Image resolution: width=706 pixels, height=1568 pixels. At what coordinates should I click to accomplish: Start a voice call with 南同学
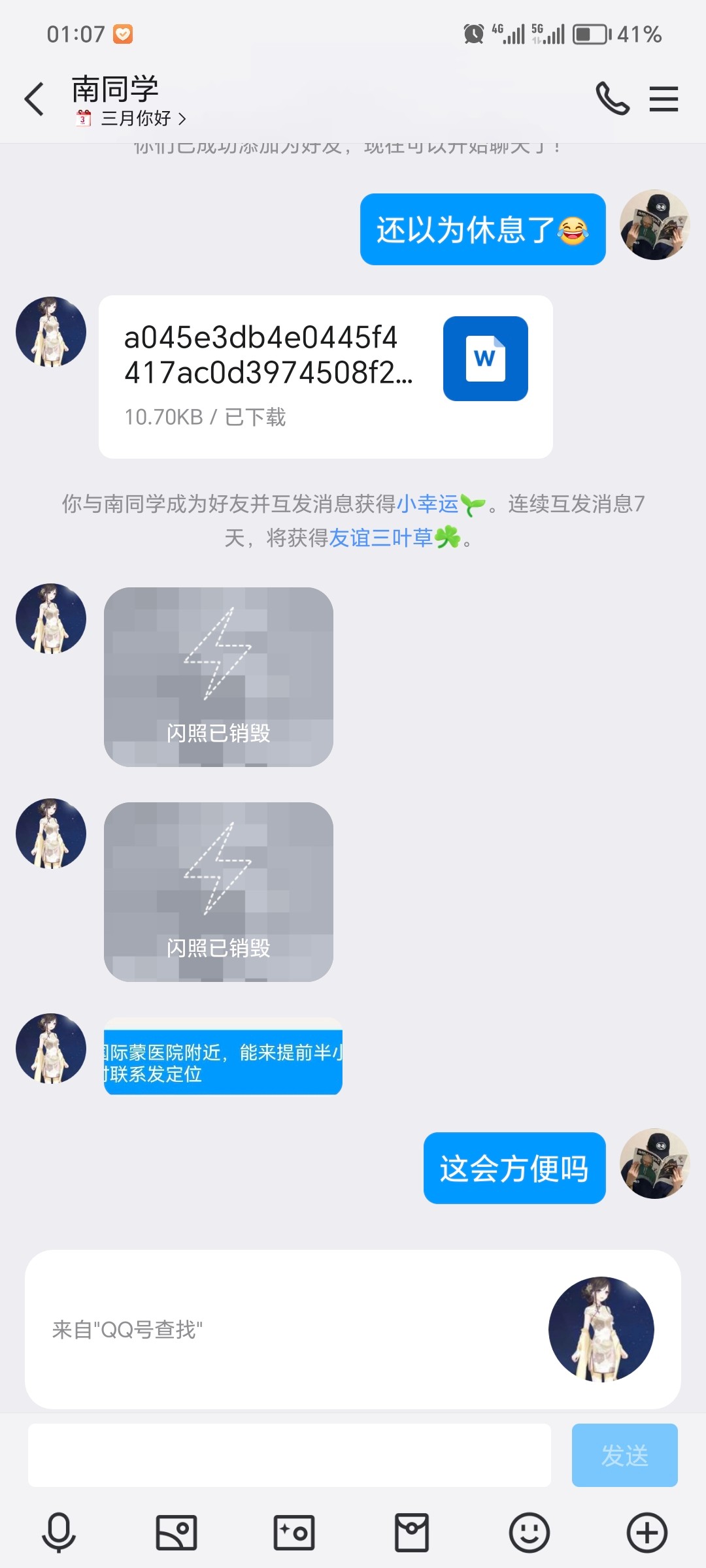point(613,99)
